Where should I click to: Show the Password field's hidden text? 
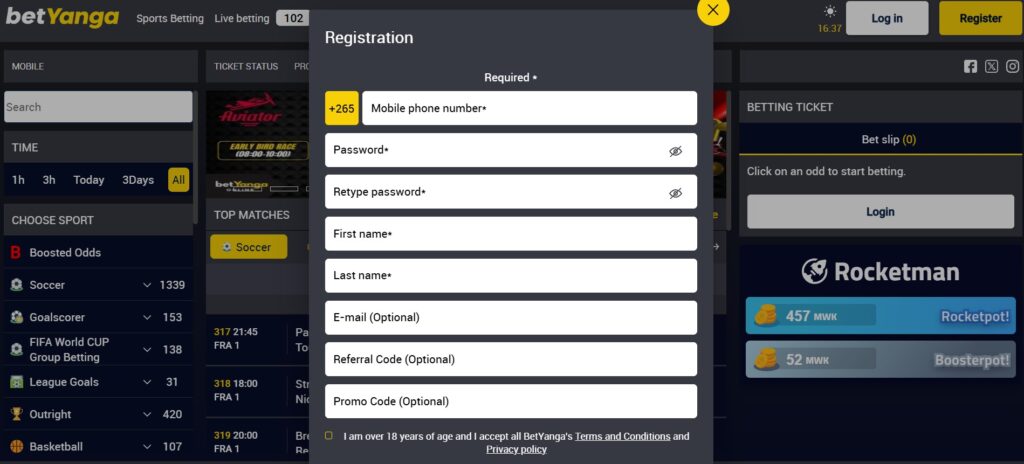[675, 151]
